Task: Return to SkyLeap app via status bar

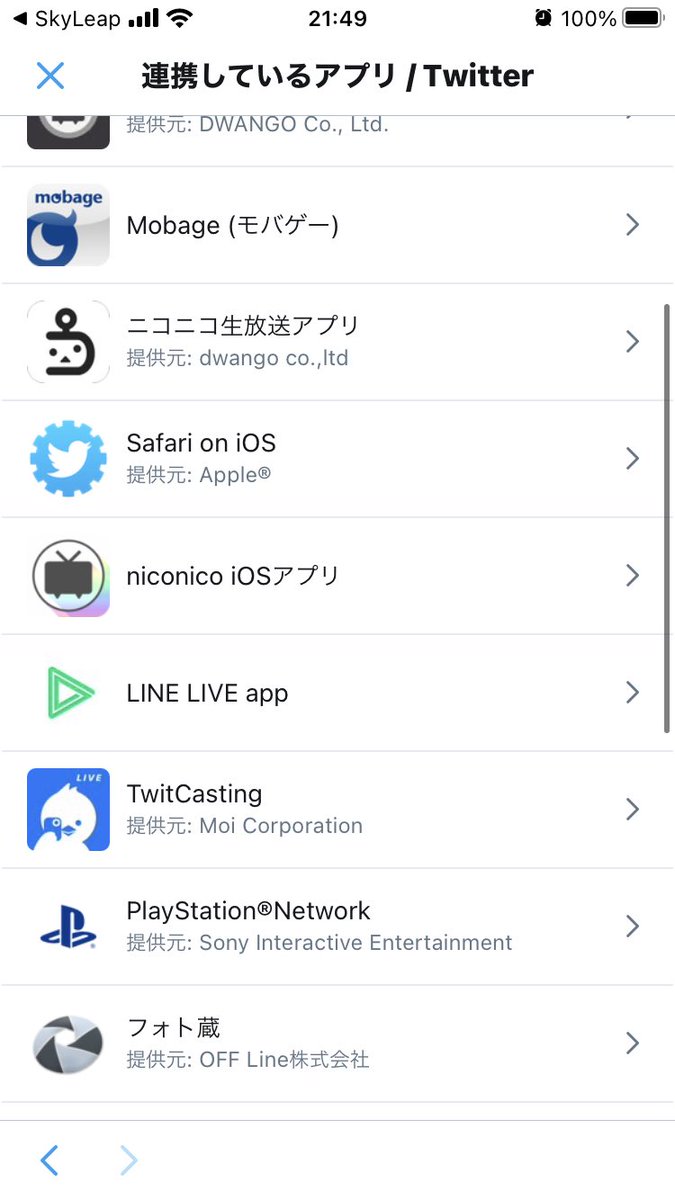Action: [x=66, y=18]
